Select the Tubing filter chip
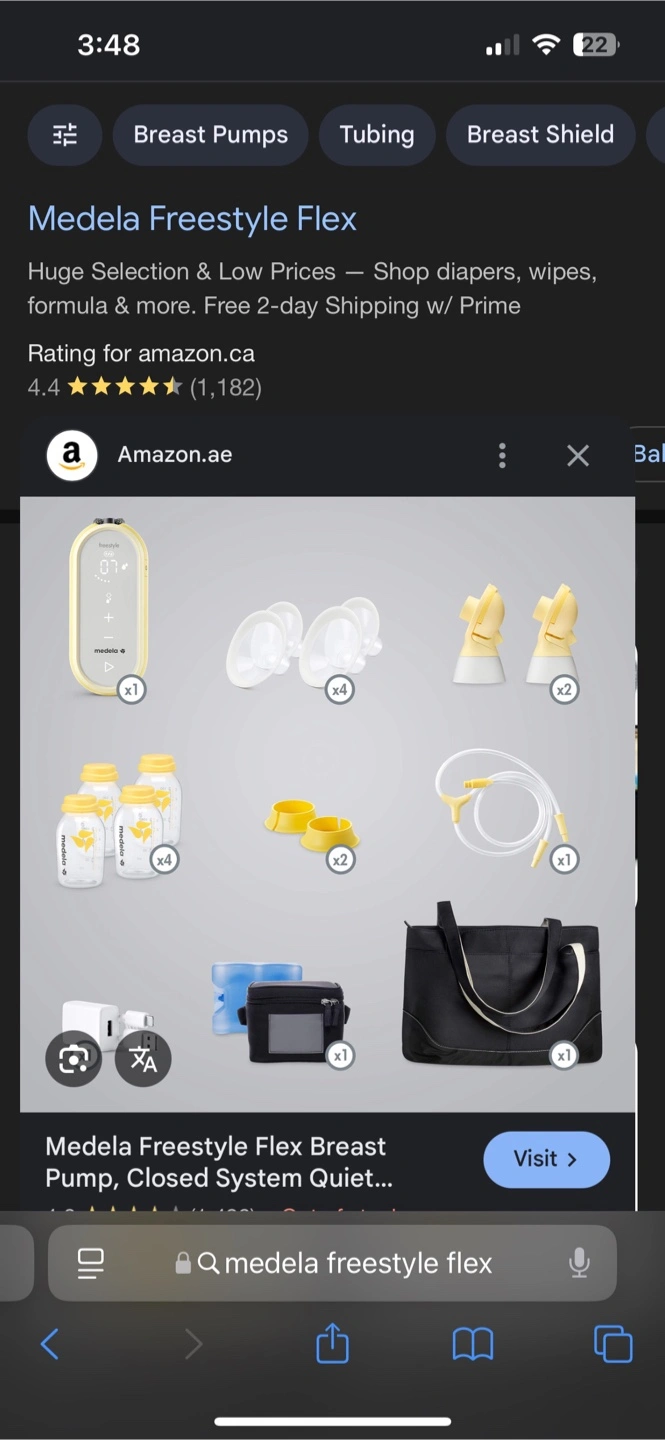This screenshot has width=665, height=1440. point(377,135)
